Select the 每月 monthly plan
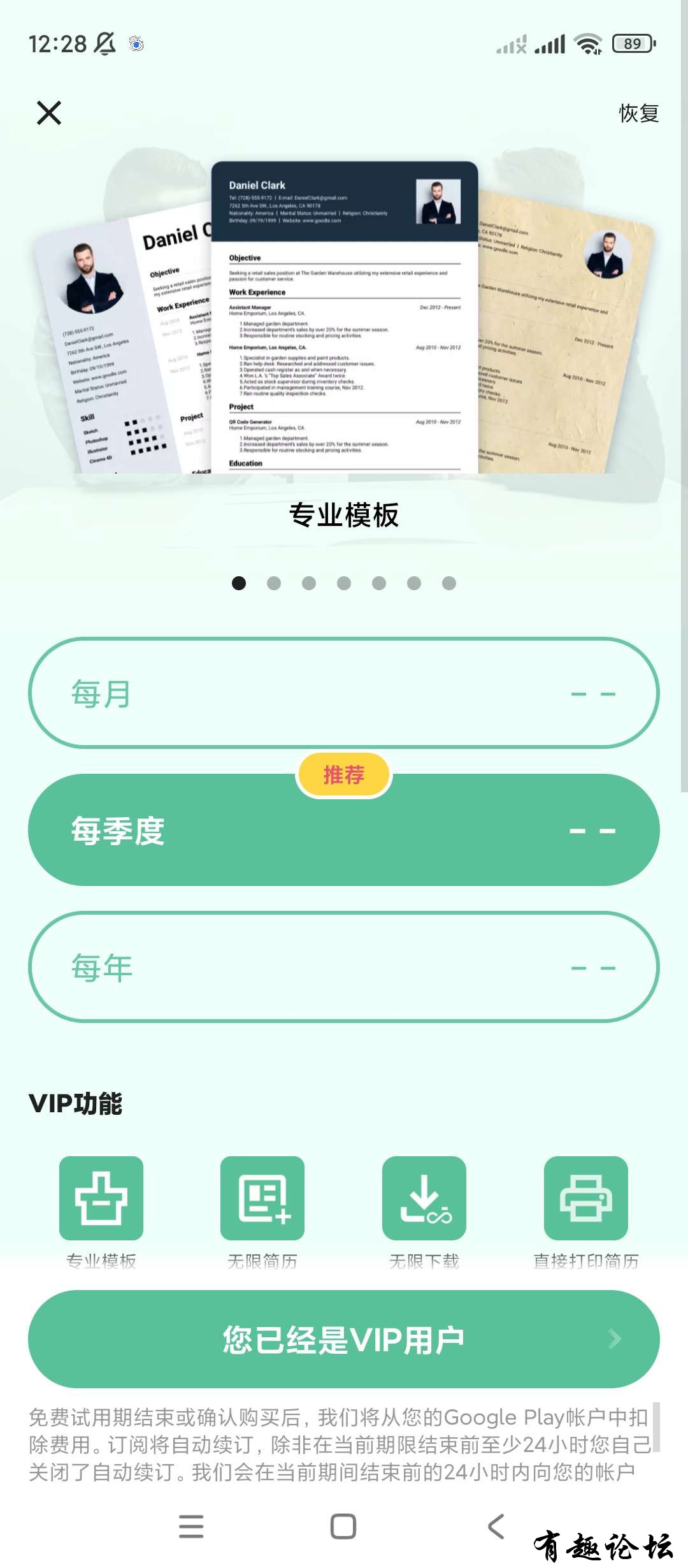Image resolution: width=688 pixels, height=1568 pixels. [x=344, y=693]
